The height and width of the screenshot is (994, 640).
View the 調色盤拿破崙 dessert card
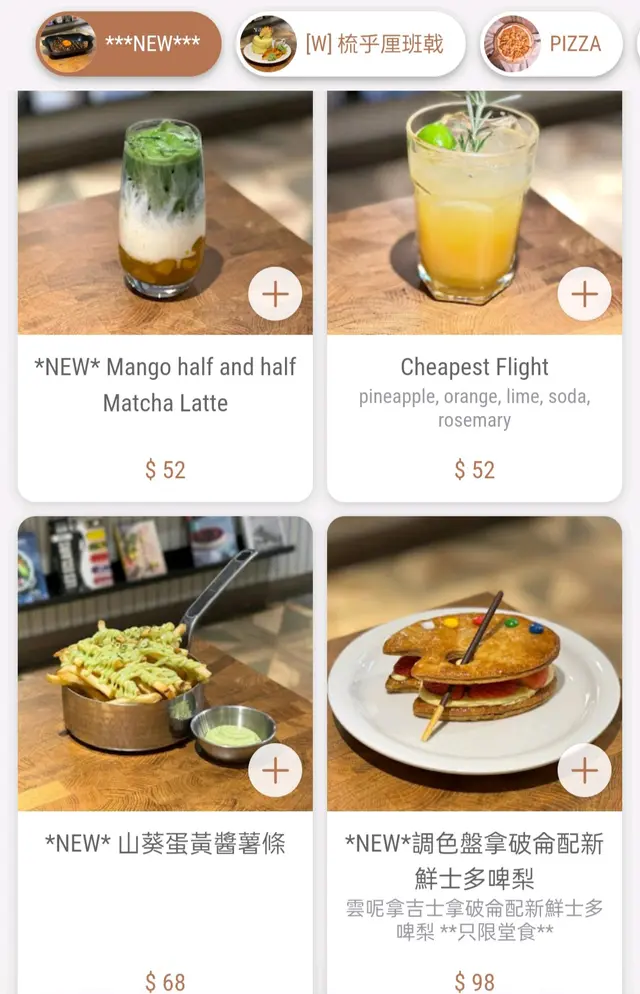(x=474, y=880)
